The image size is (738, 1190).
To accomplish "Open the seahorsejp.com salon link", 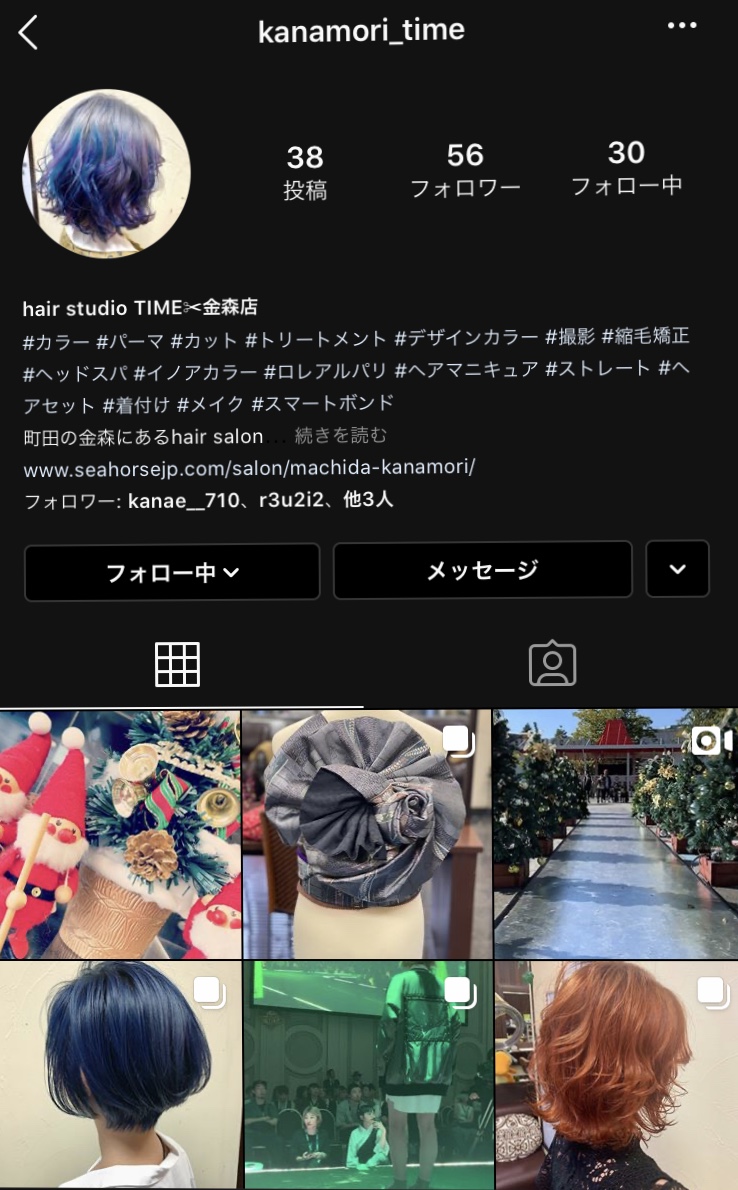I will pyautogui.click(x=249, y=468).
